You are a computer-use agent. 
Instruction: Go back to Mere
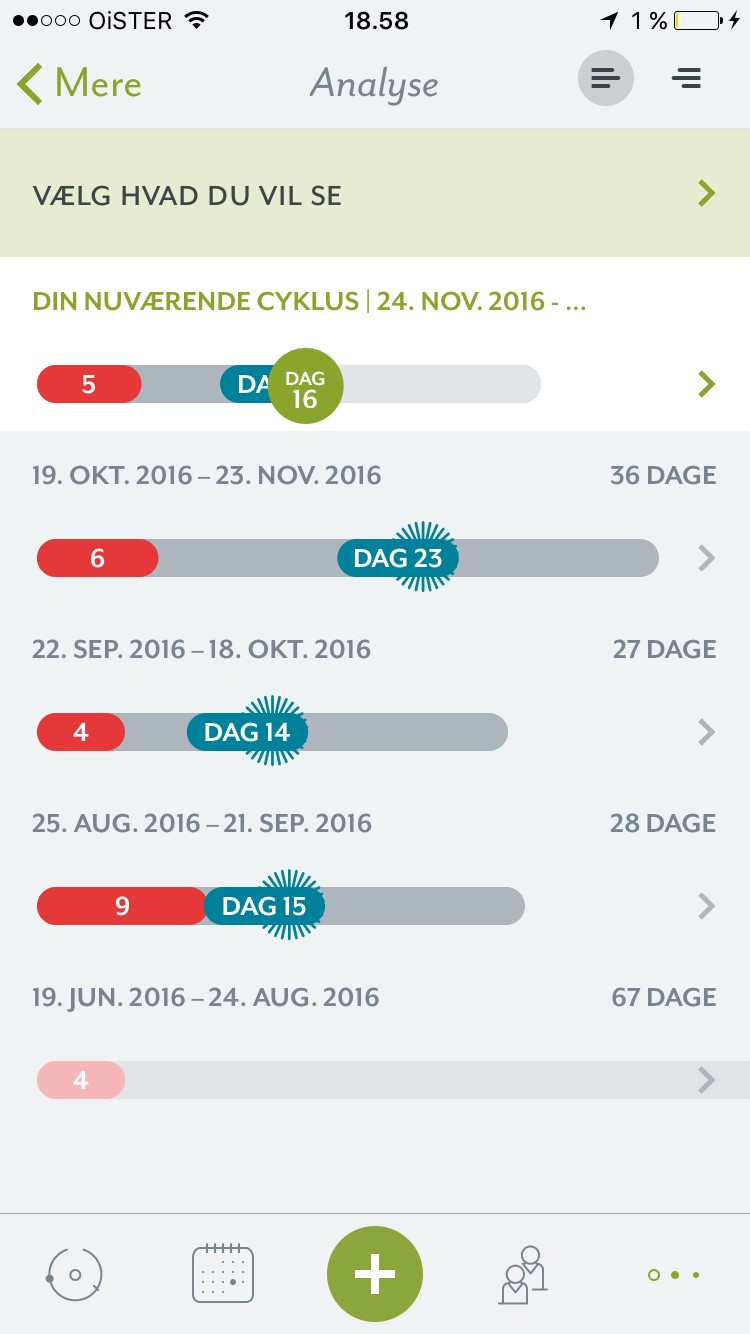click(x=80, y=84)
